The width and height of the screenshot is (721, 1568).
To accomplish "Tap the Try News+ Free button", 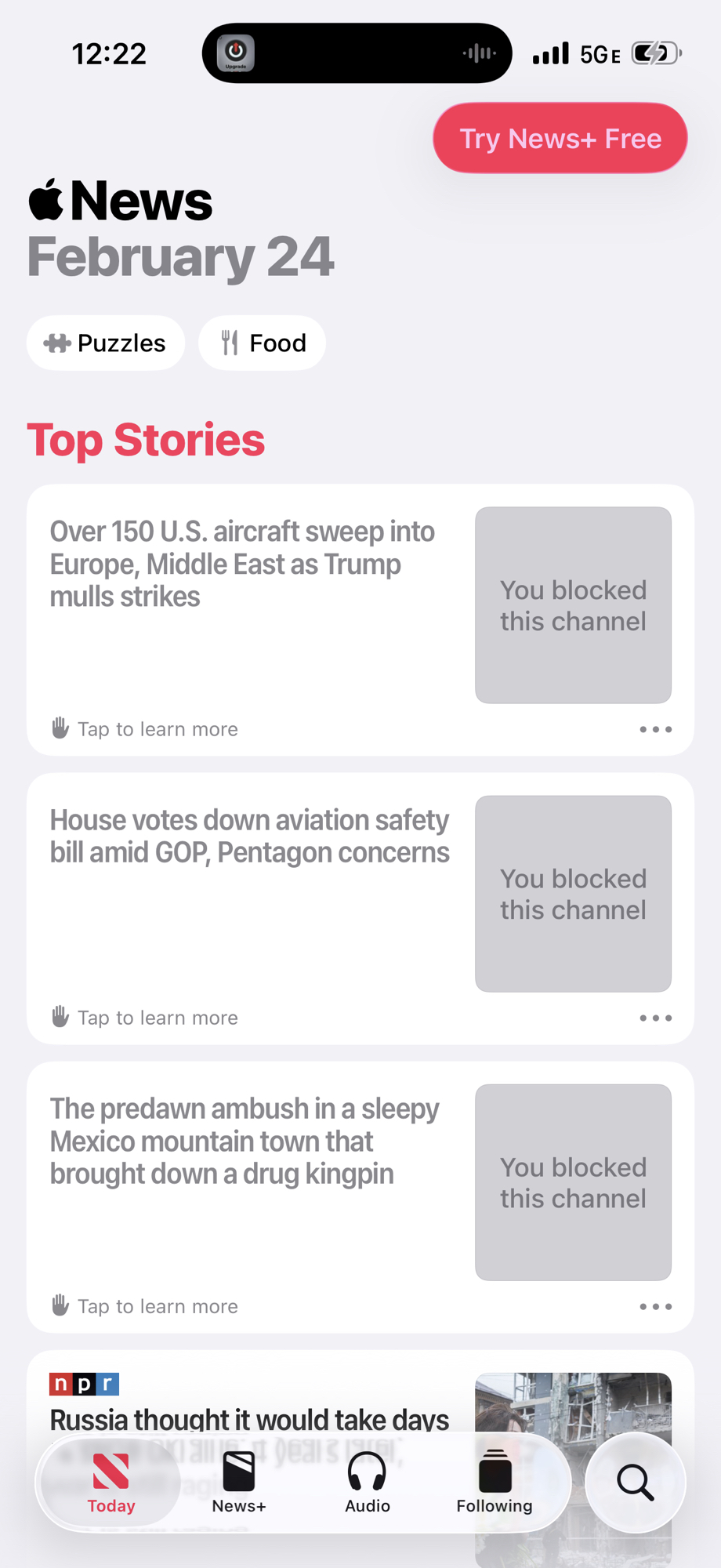I will pyautogui.click(x=560, y=138).
